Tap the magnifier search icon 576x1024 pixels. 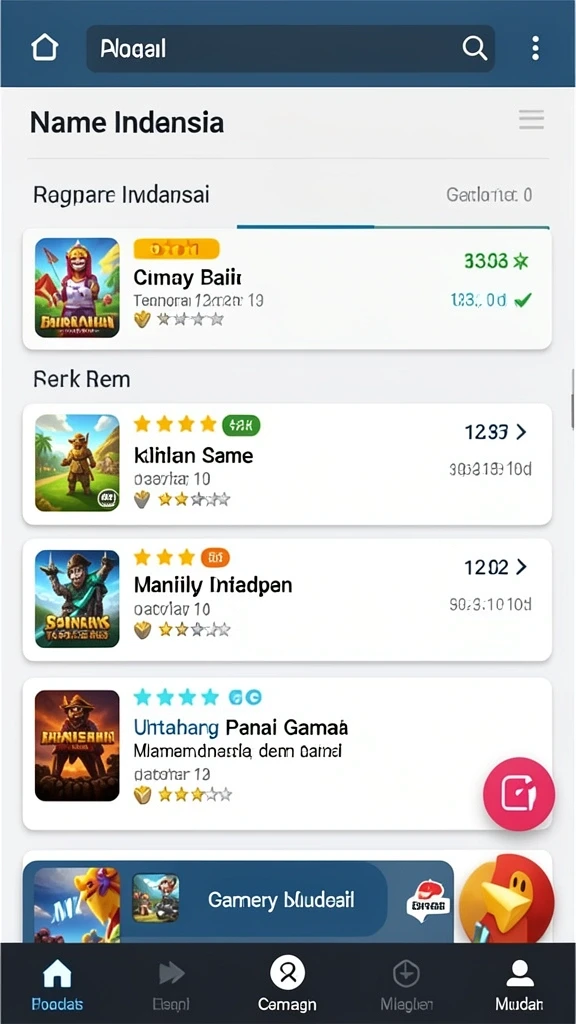(x=474, y=48)
